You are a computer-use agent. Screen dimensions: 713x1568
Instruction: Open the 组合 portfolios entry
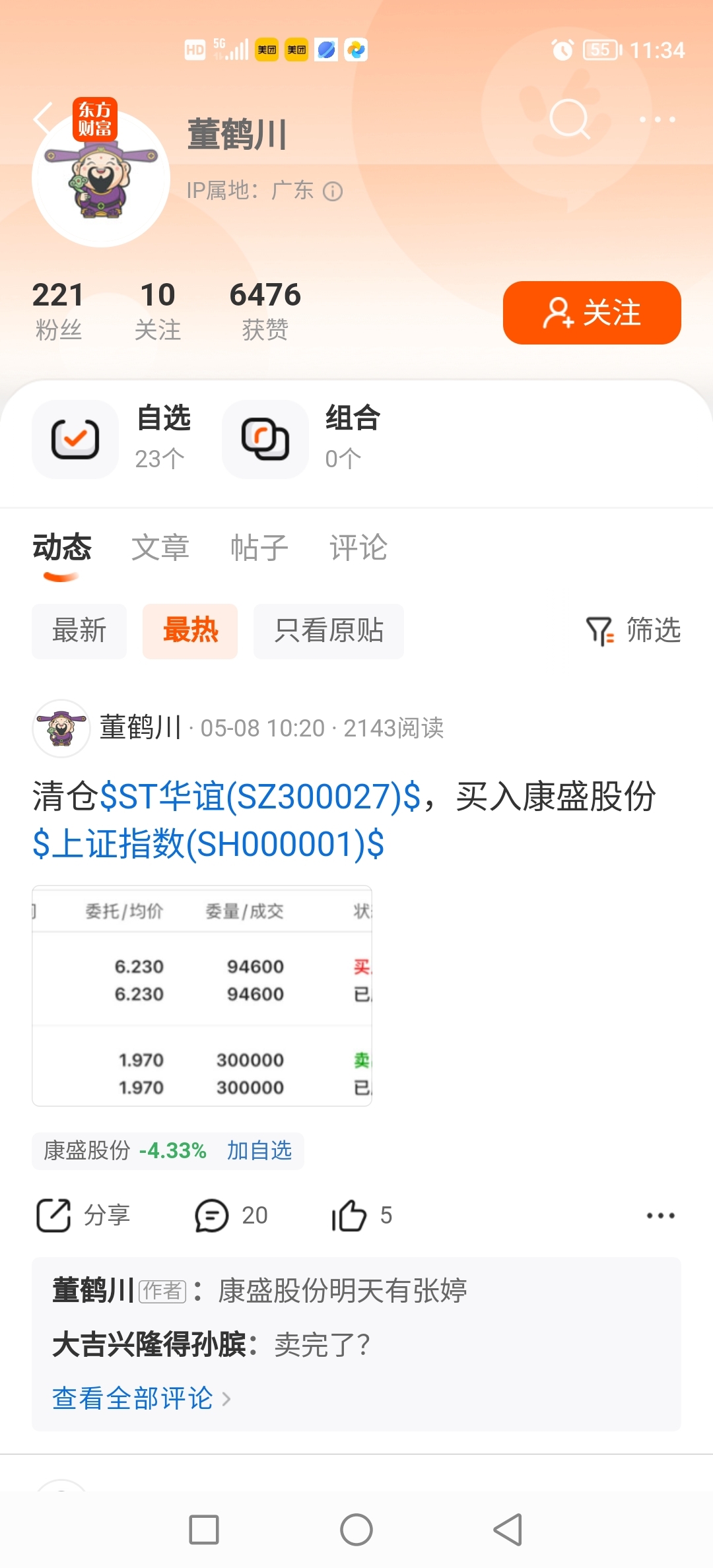pos(302,439)
